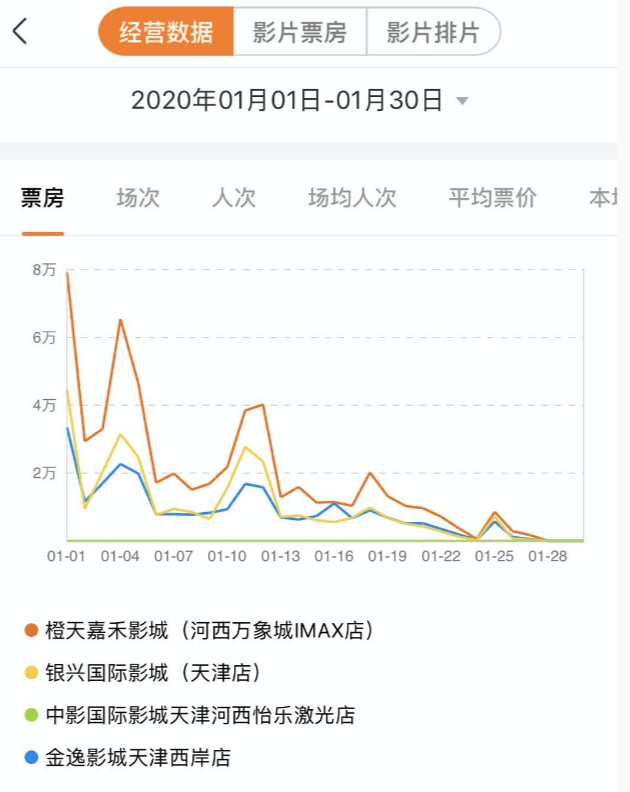Toggle the 金逸影城天津西岸店 legend series
The image size is (630, 792).
pos(128,758)
